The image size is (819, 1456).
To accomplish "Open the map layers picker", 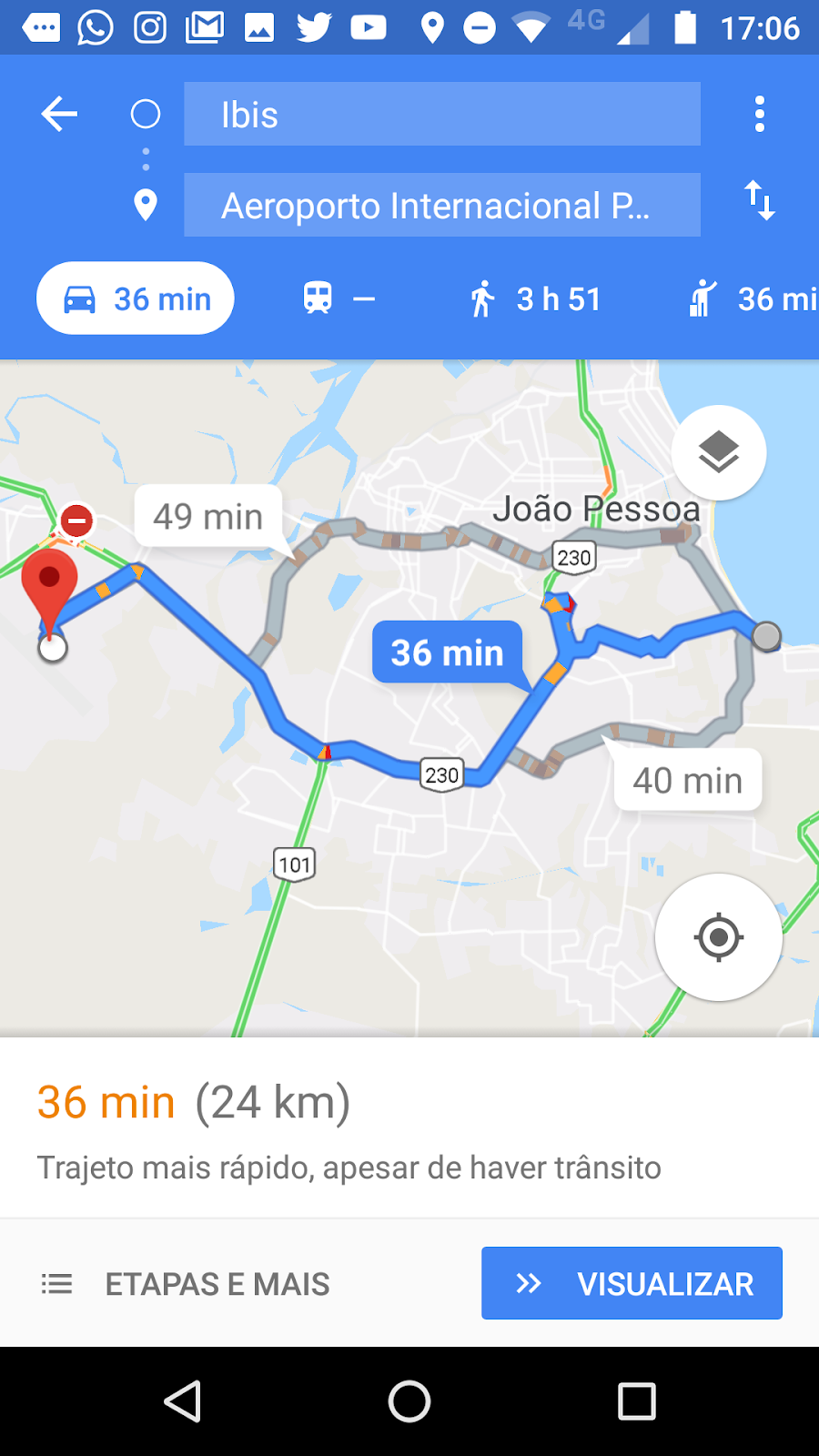I will click(x=718, y=452).
